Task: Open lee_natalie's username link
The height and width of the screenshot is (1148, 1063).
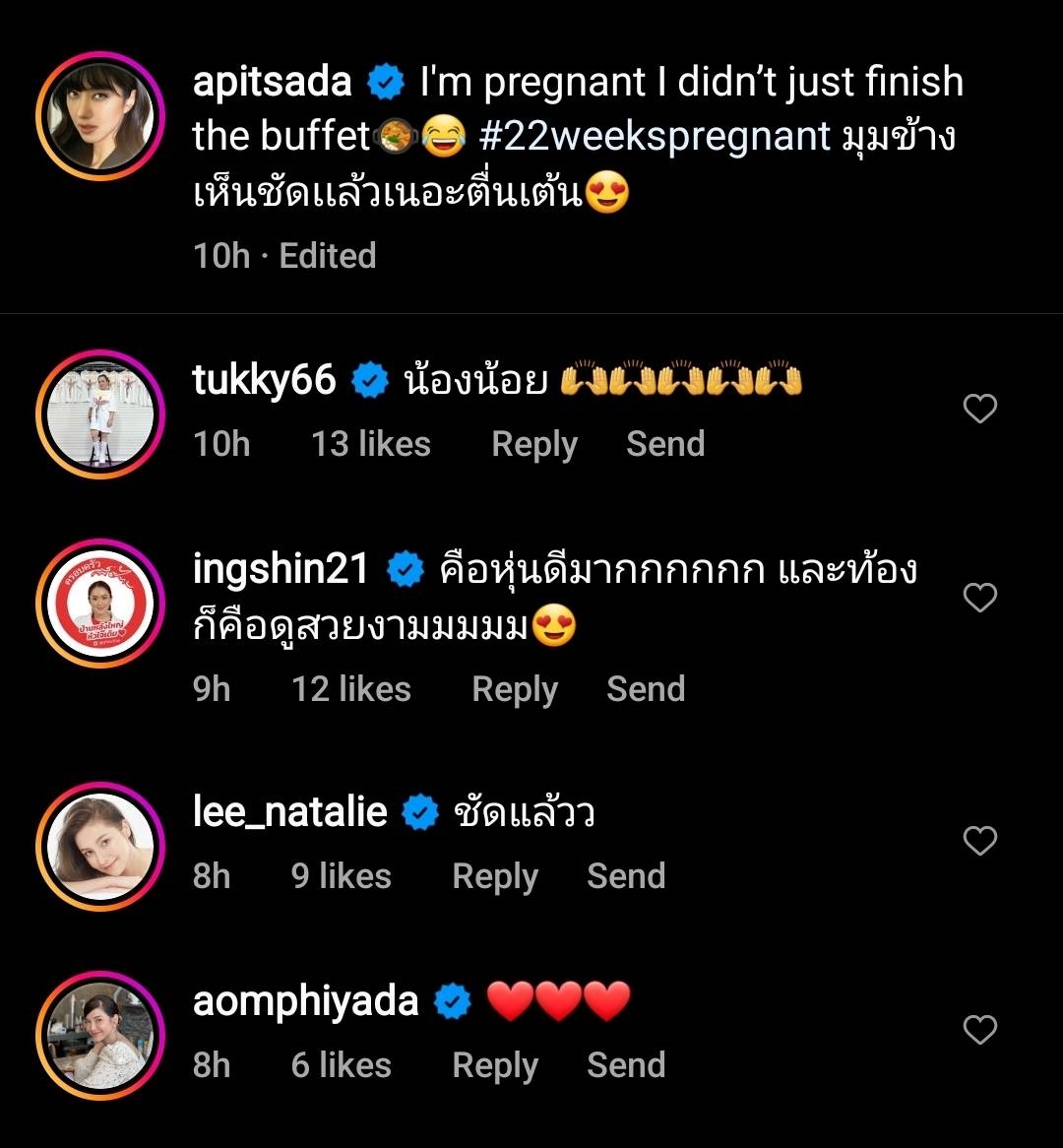Action: (x=289, y=812)
